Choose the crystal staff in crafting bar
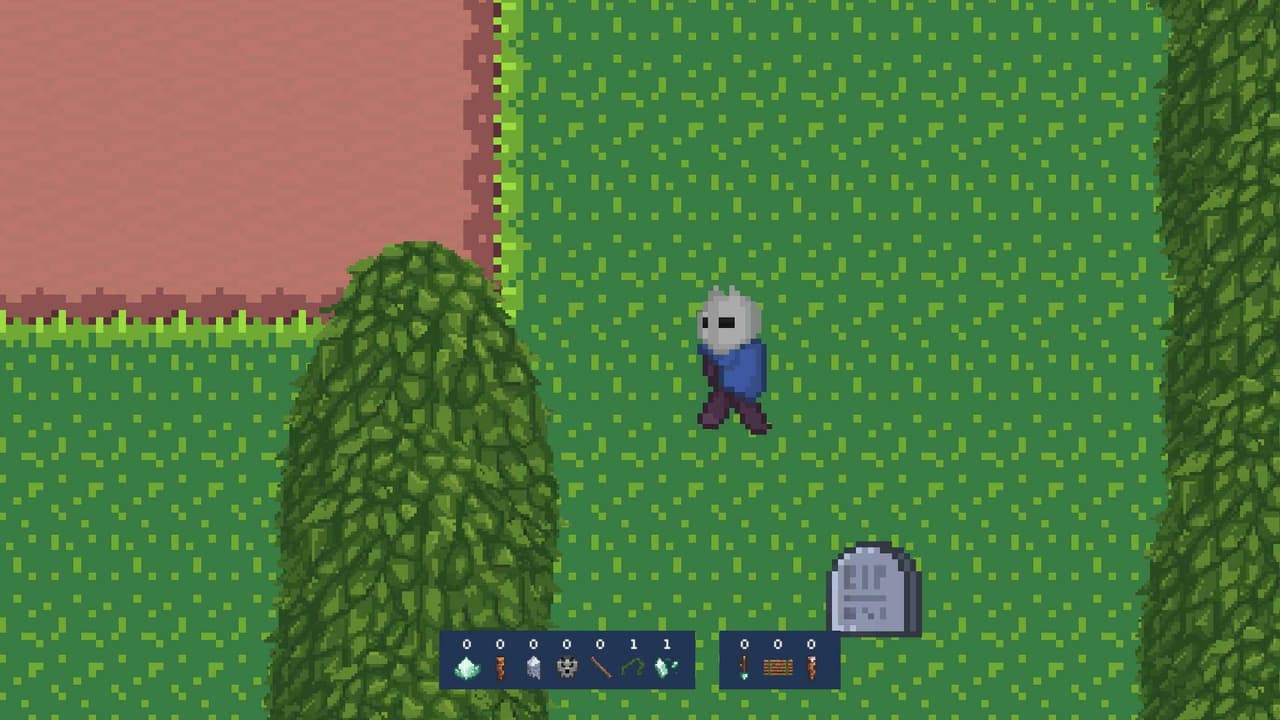 point(744,668)
